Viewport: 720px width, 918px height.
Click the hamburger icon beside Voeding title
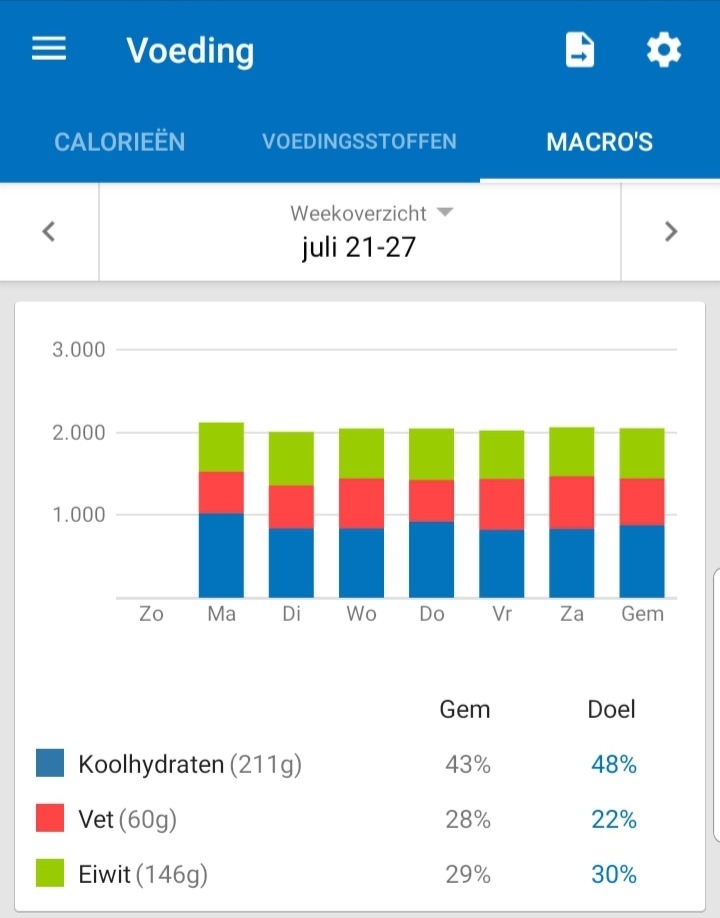48,48
